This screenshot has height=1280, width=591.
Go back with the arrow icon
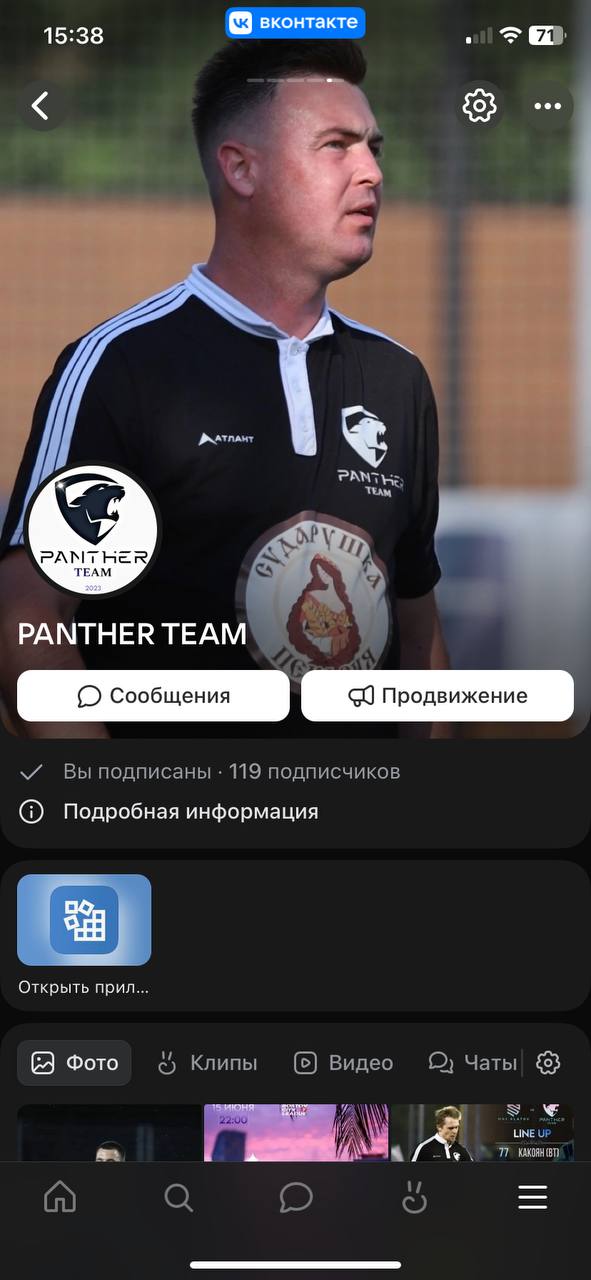point(40,106)
